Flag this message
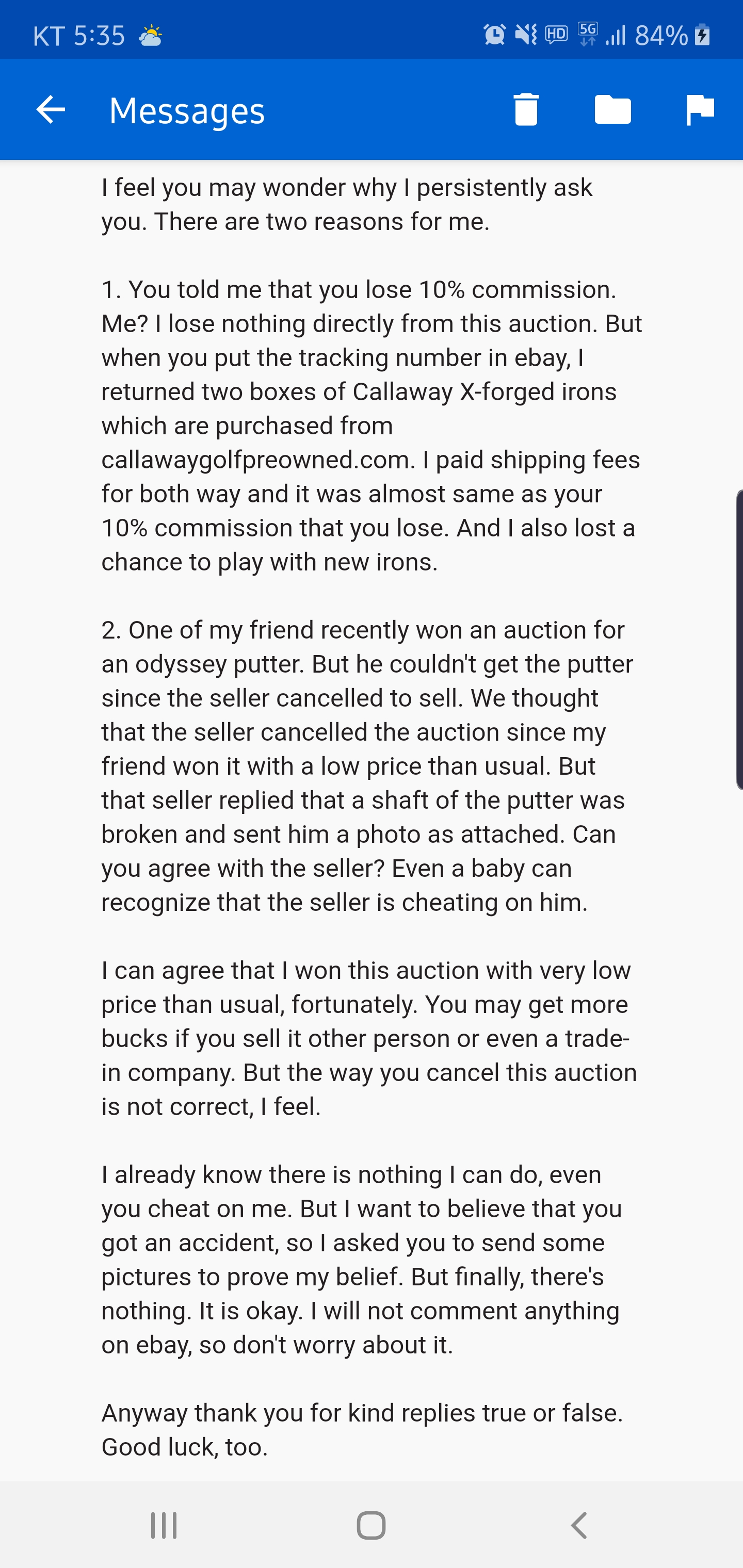The width and height of the screenshot is (743, 1568). (x=700, y=110)
